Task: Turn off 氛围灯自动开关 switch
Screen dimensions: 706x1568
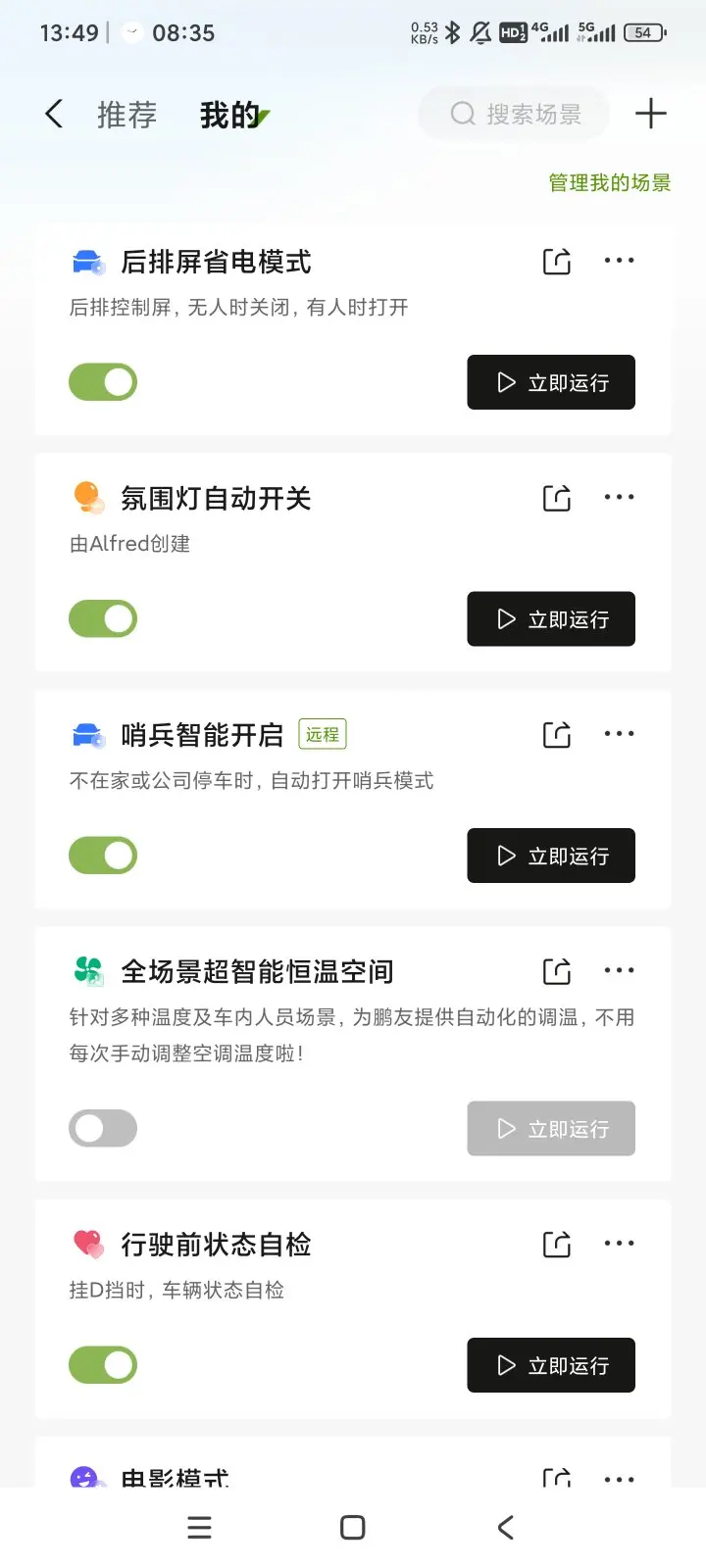Action: [103, 618]
